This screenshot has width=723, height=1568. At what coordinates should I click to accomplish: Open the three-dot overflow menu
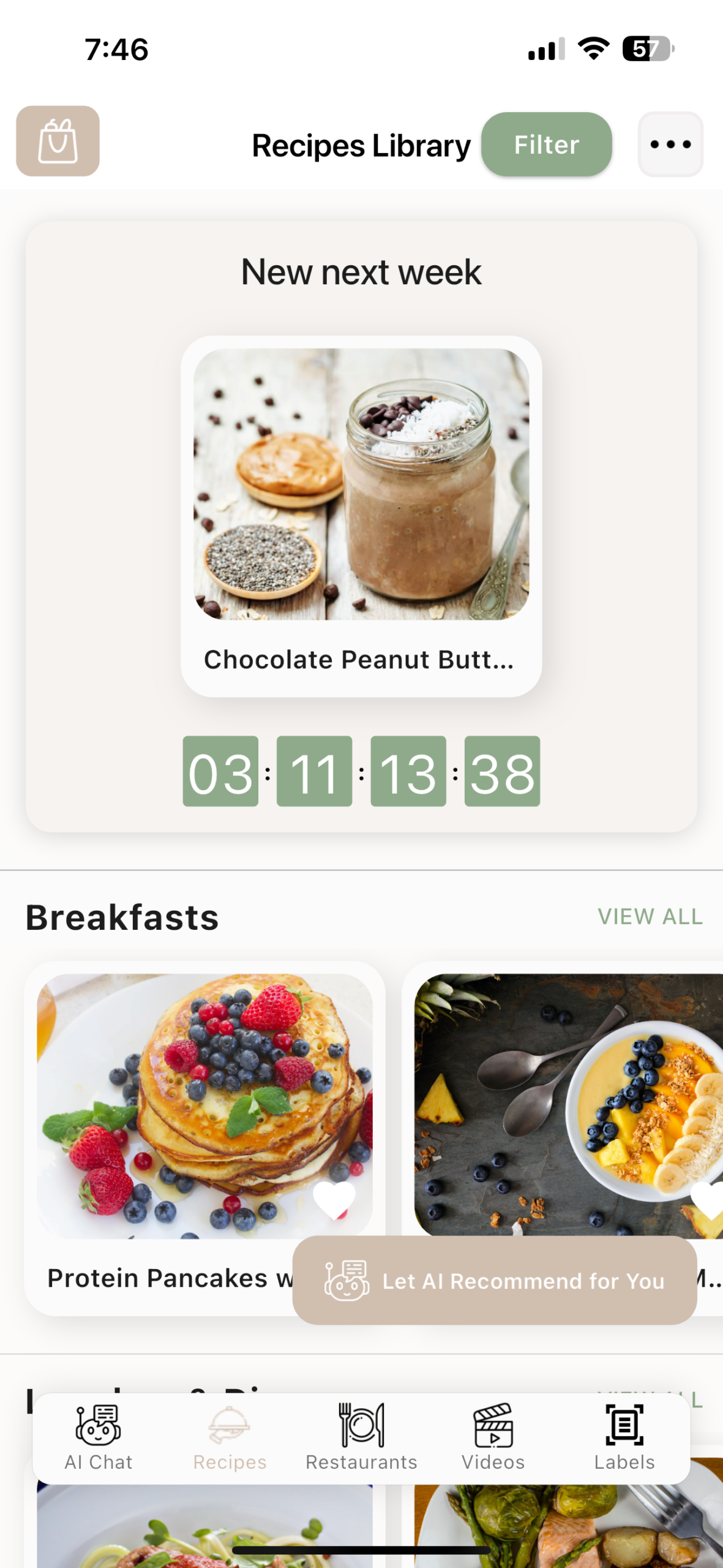pyautogui.click(x=670, y=145)
